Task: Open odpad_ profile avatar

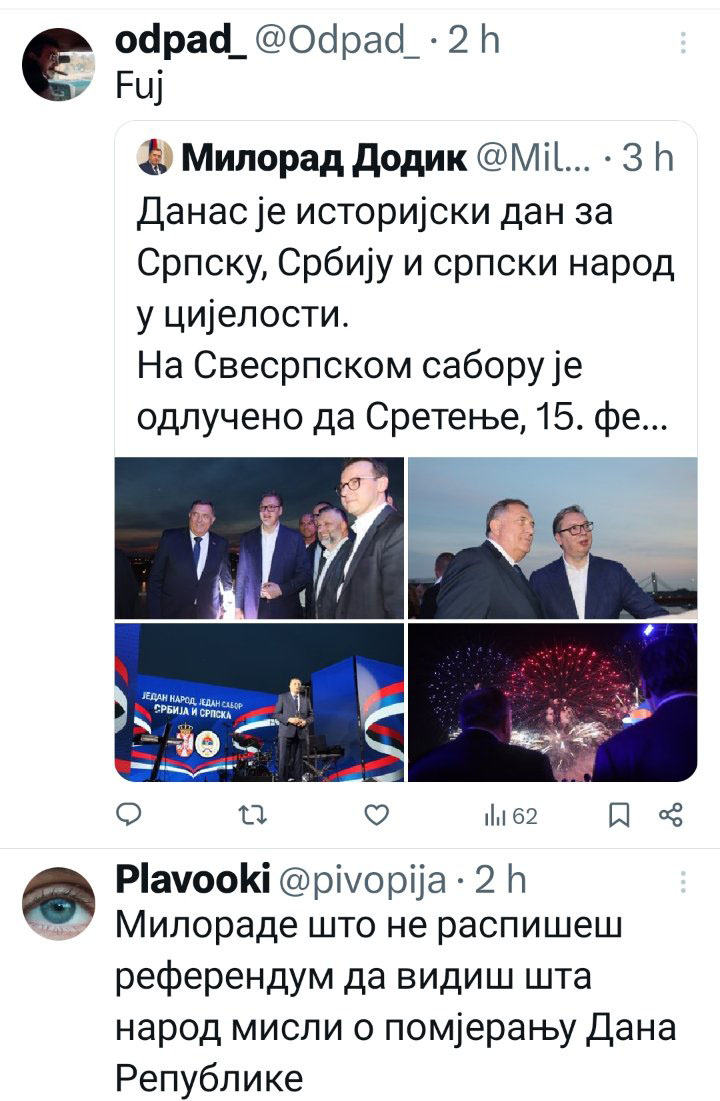Action: pos(59,64)
